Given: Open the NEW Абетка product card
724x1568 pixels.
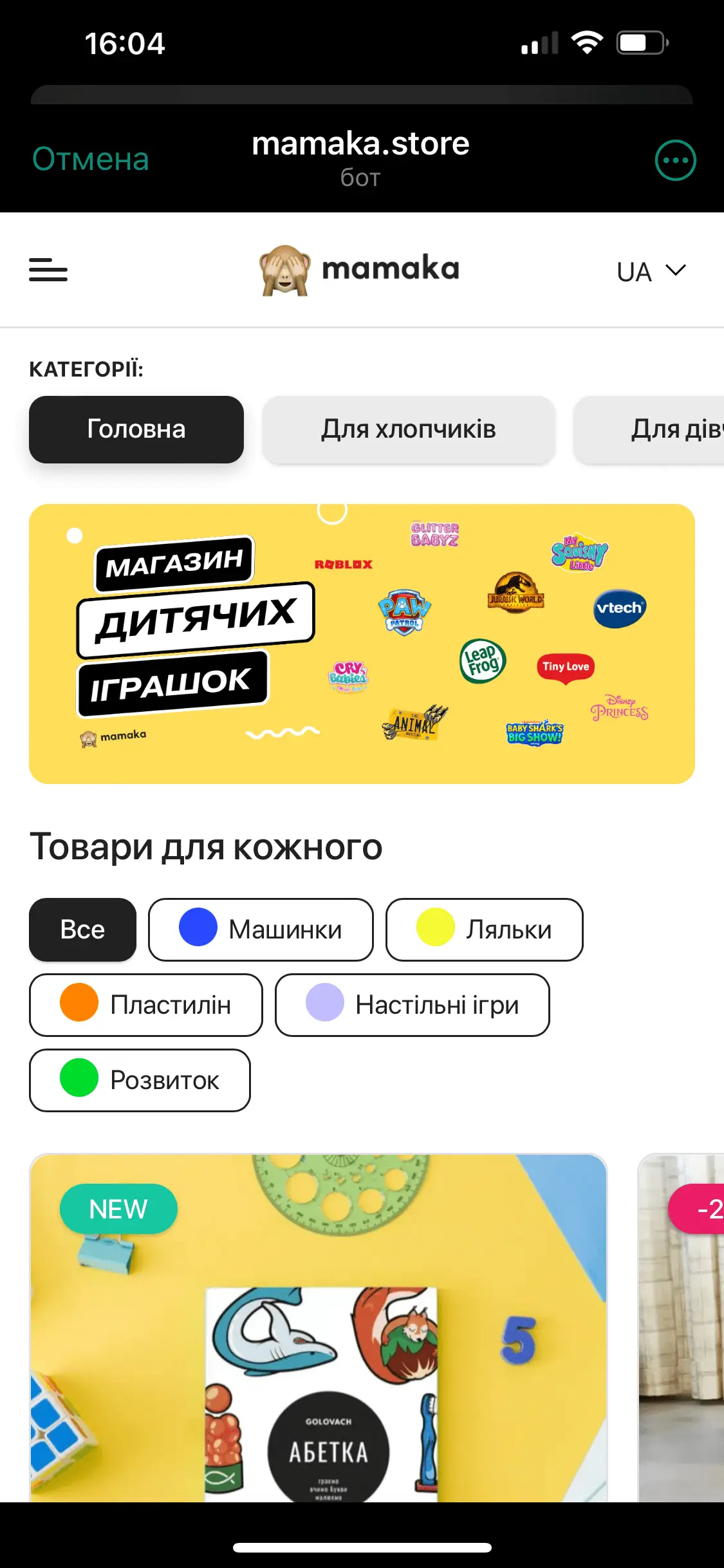Looking at the screenshot, I should click(x=319, y=1328).
